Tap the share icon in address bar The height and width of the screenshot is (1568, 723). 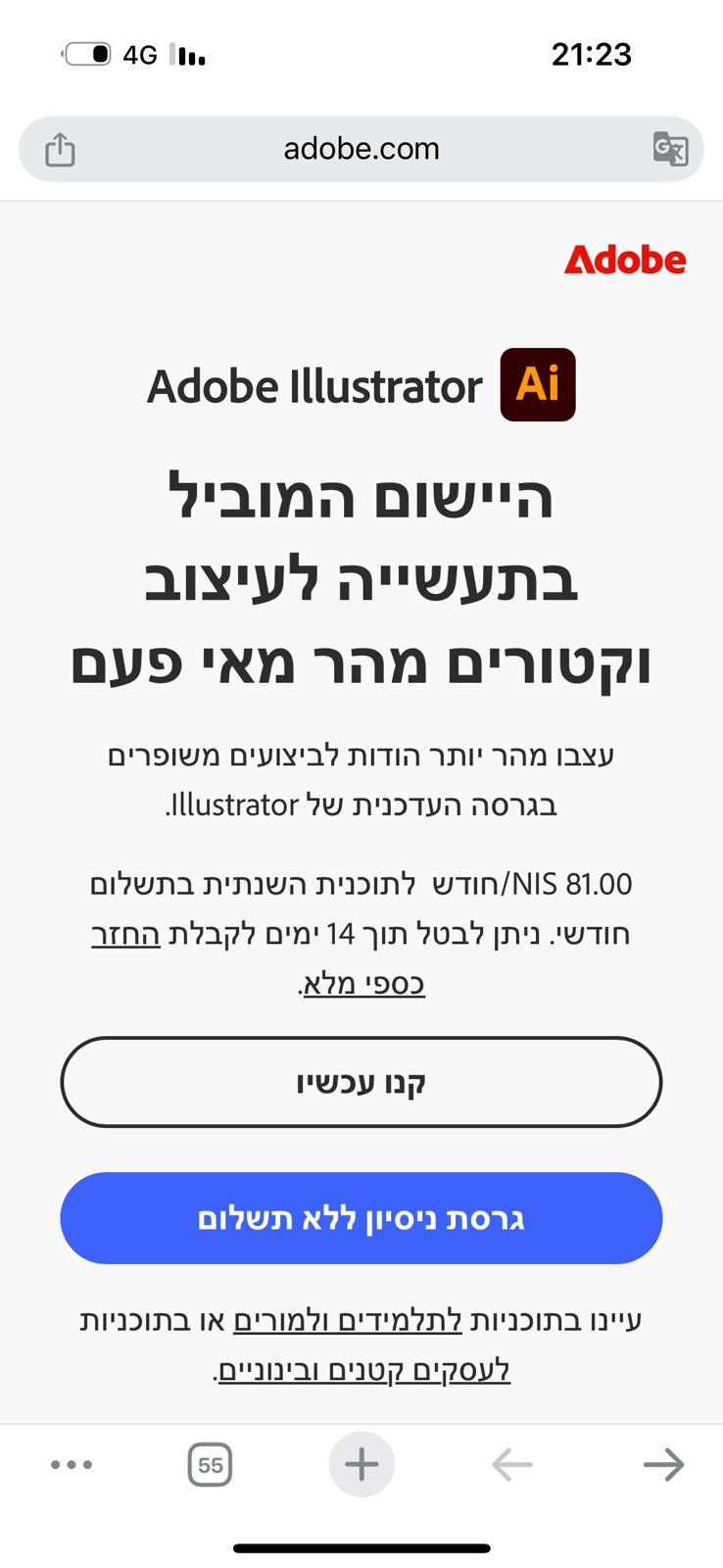pyautogui.click(x=60, y=150)
